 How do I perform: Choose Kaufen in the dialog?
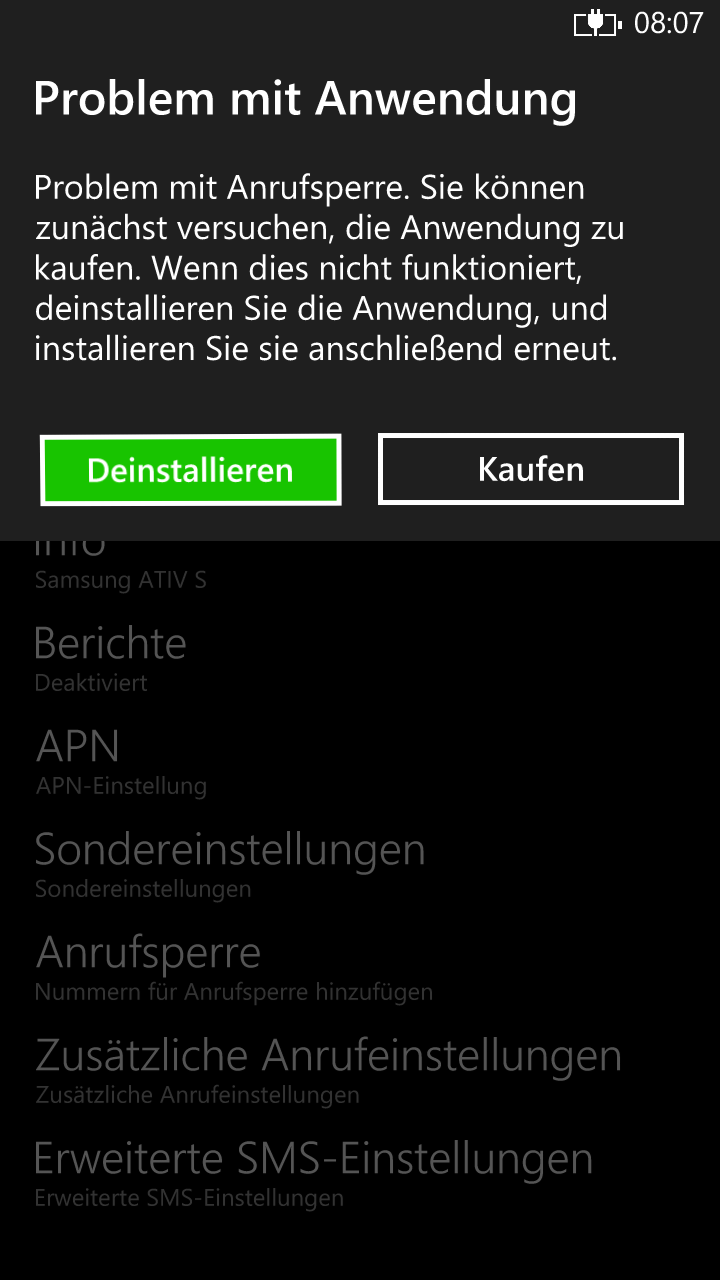pos(531,469)
